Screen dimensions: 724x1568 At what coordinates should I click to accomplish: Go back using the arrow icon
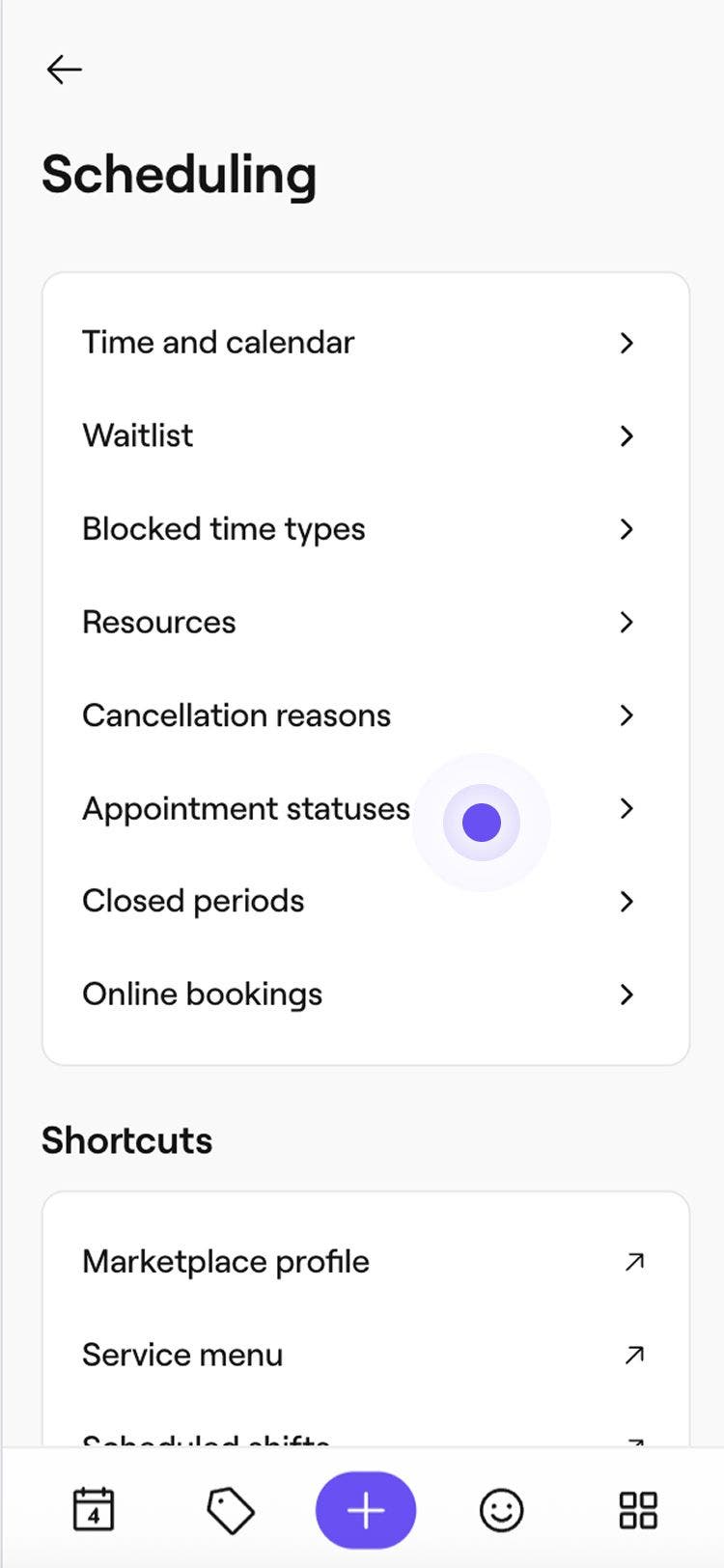(x=64, y=69)
